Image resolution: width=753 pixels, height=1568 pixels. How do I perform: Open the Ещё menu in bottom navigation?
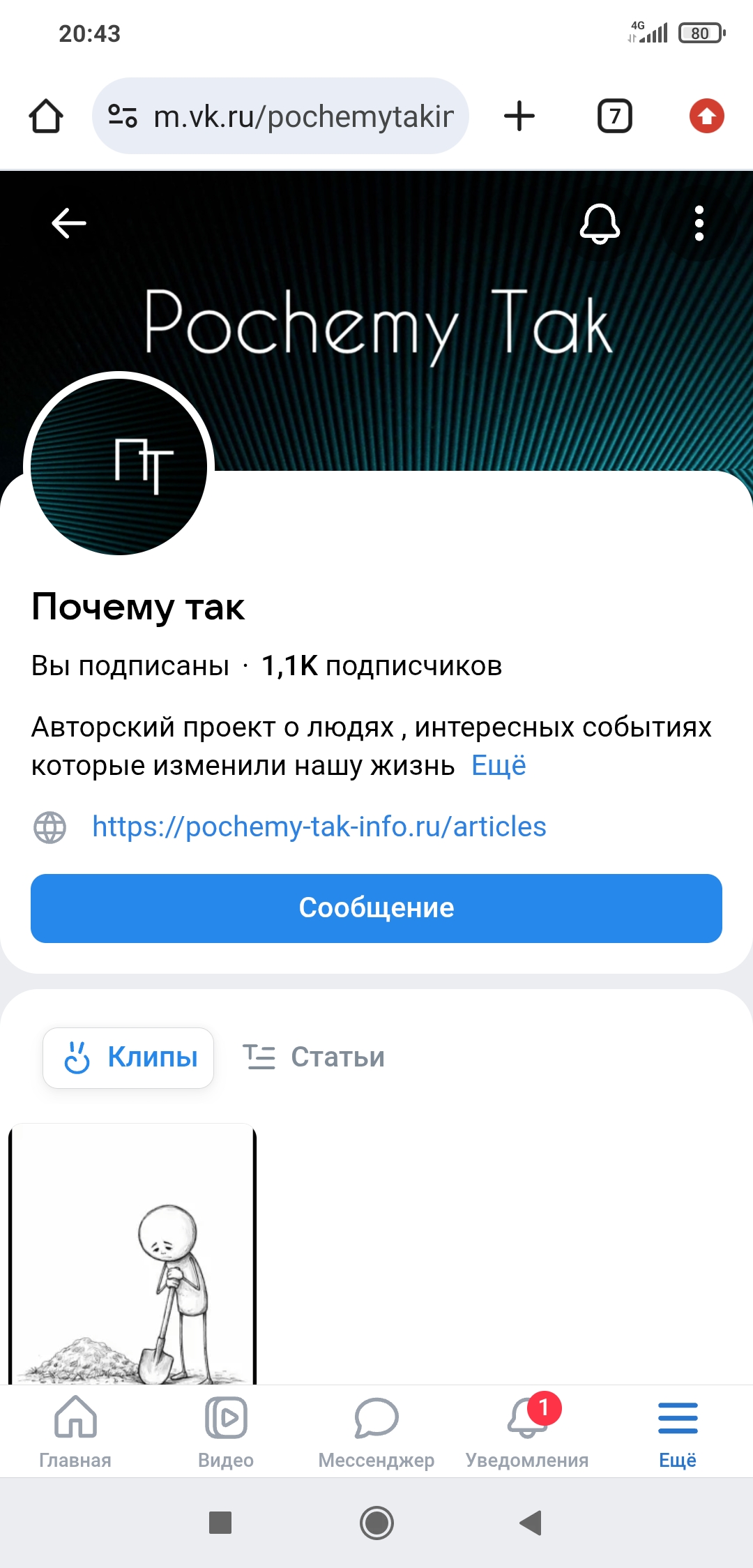[678, 1430]
